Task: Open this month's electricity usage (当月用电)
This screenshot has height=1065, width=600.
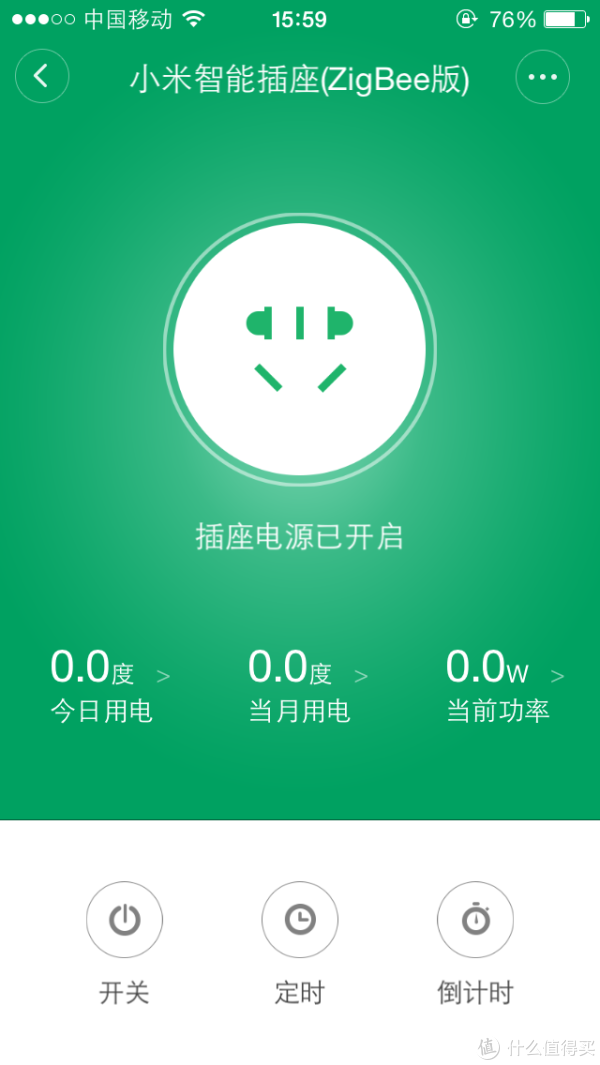Action: coord(308,685)
